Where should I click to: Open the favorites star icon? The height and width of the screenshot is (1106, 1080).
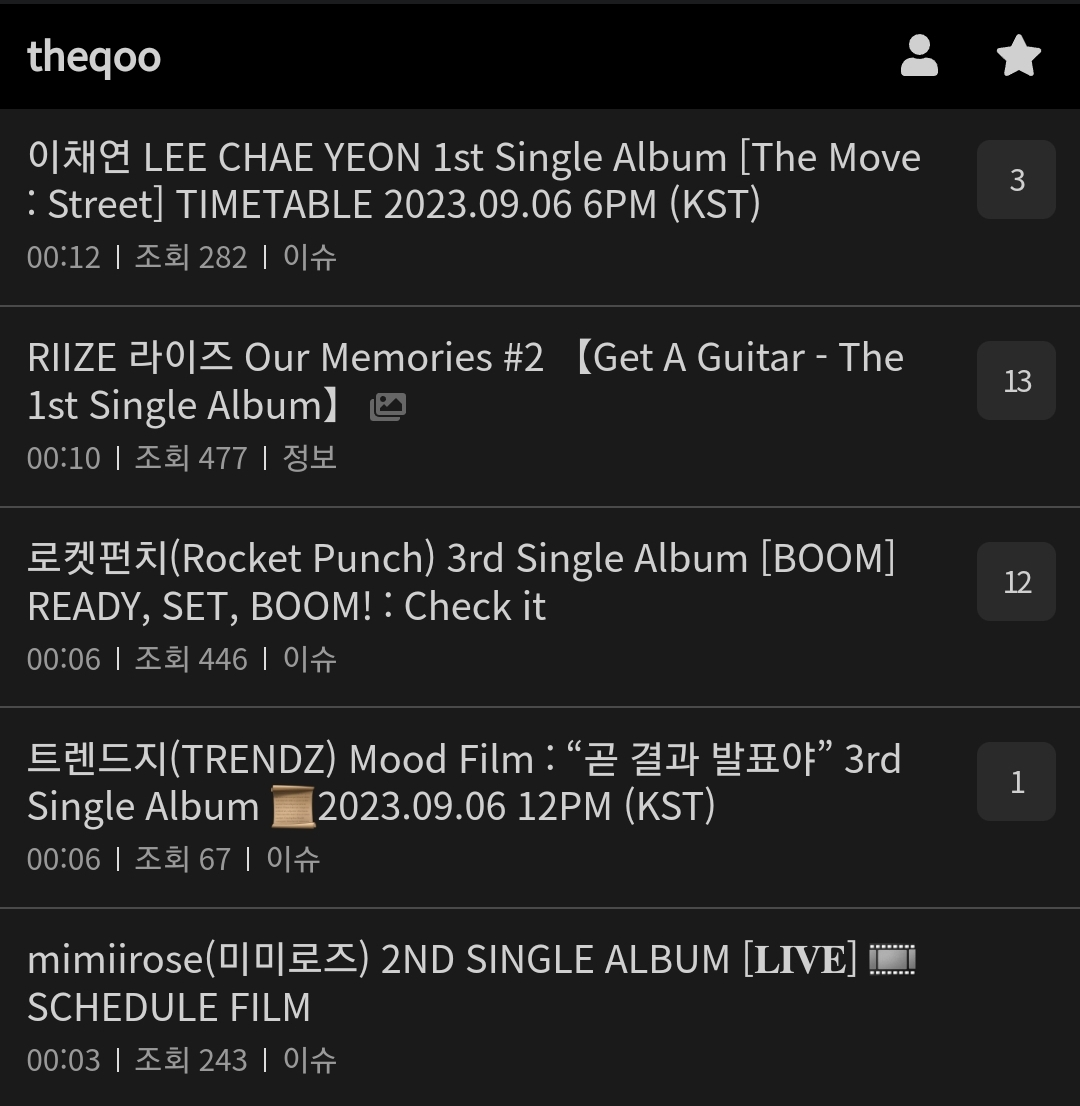click(x=1019, y=56)
